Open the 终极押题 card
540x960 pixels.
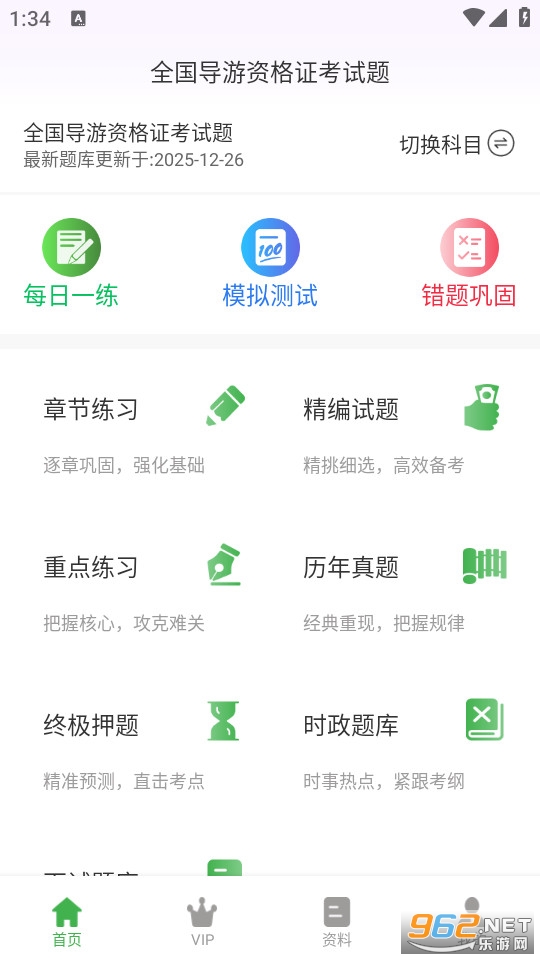pos(144,746)
